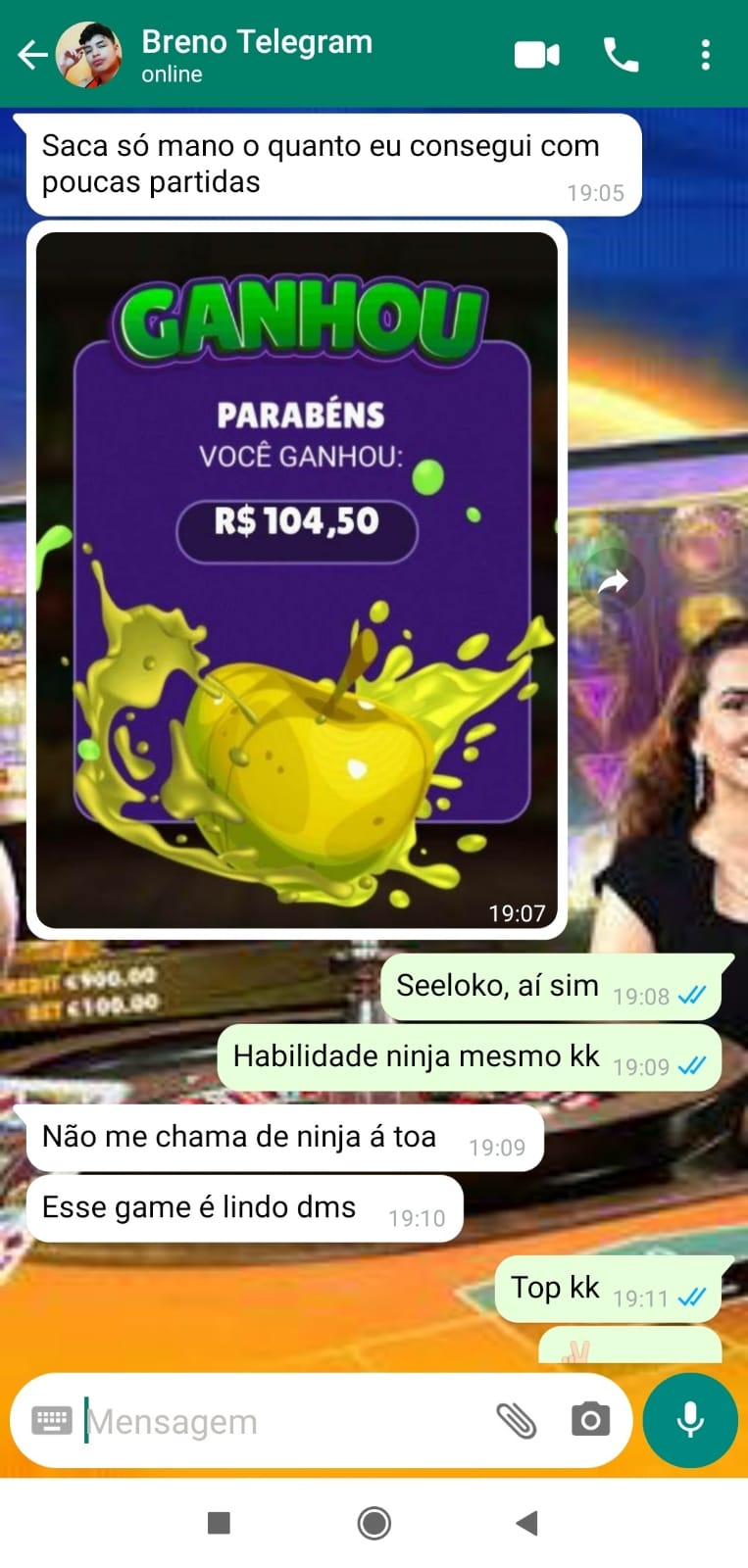Open the GANHOU R$ 104,50 image
Image resolution: width=748 pixels, height=1568 pixels.
(x=297, y=580)
